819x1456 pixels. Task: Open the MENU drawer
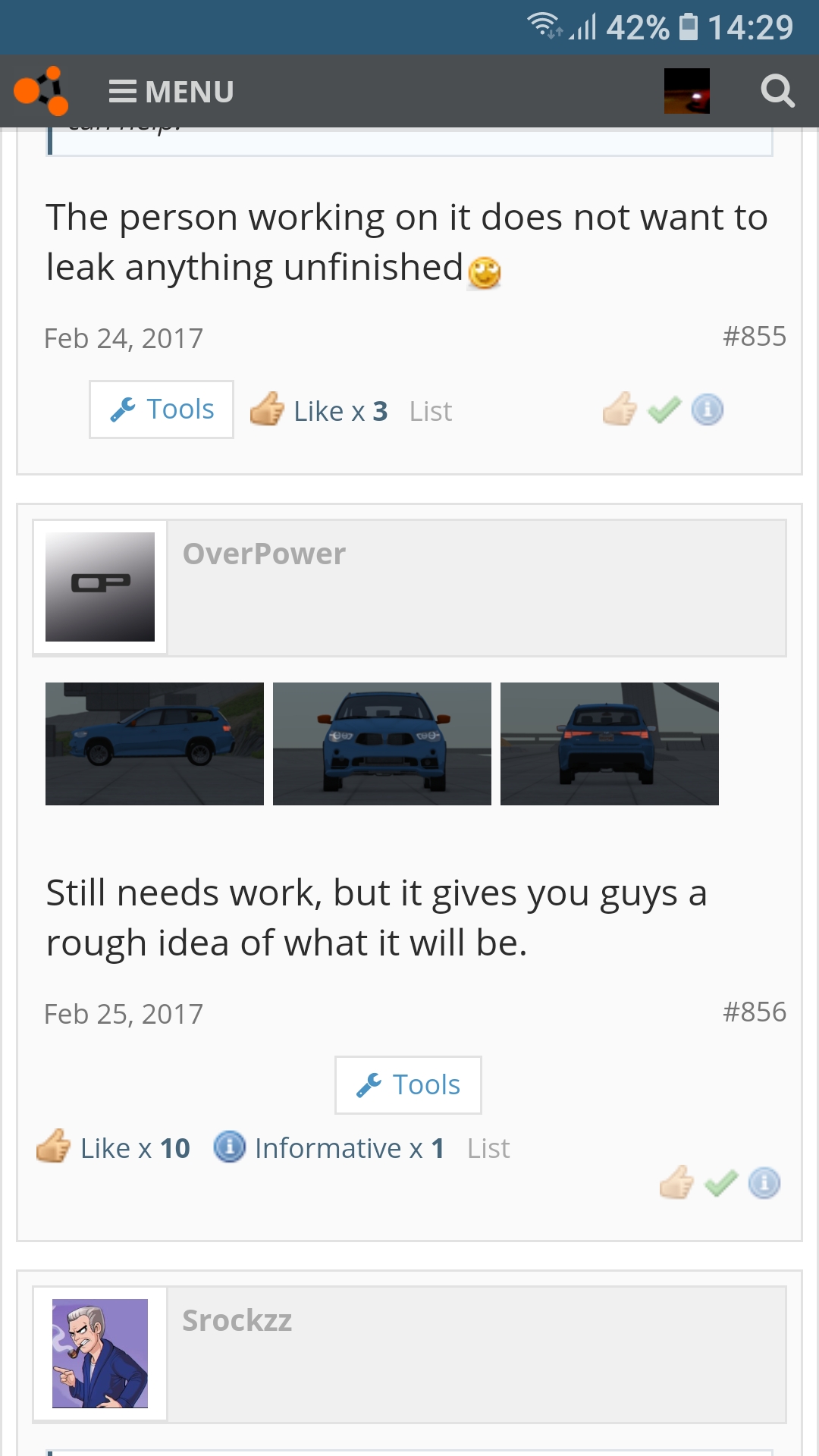click(171, 92)
